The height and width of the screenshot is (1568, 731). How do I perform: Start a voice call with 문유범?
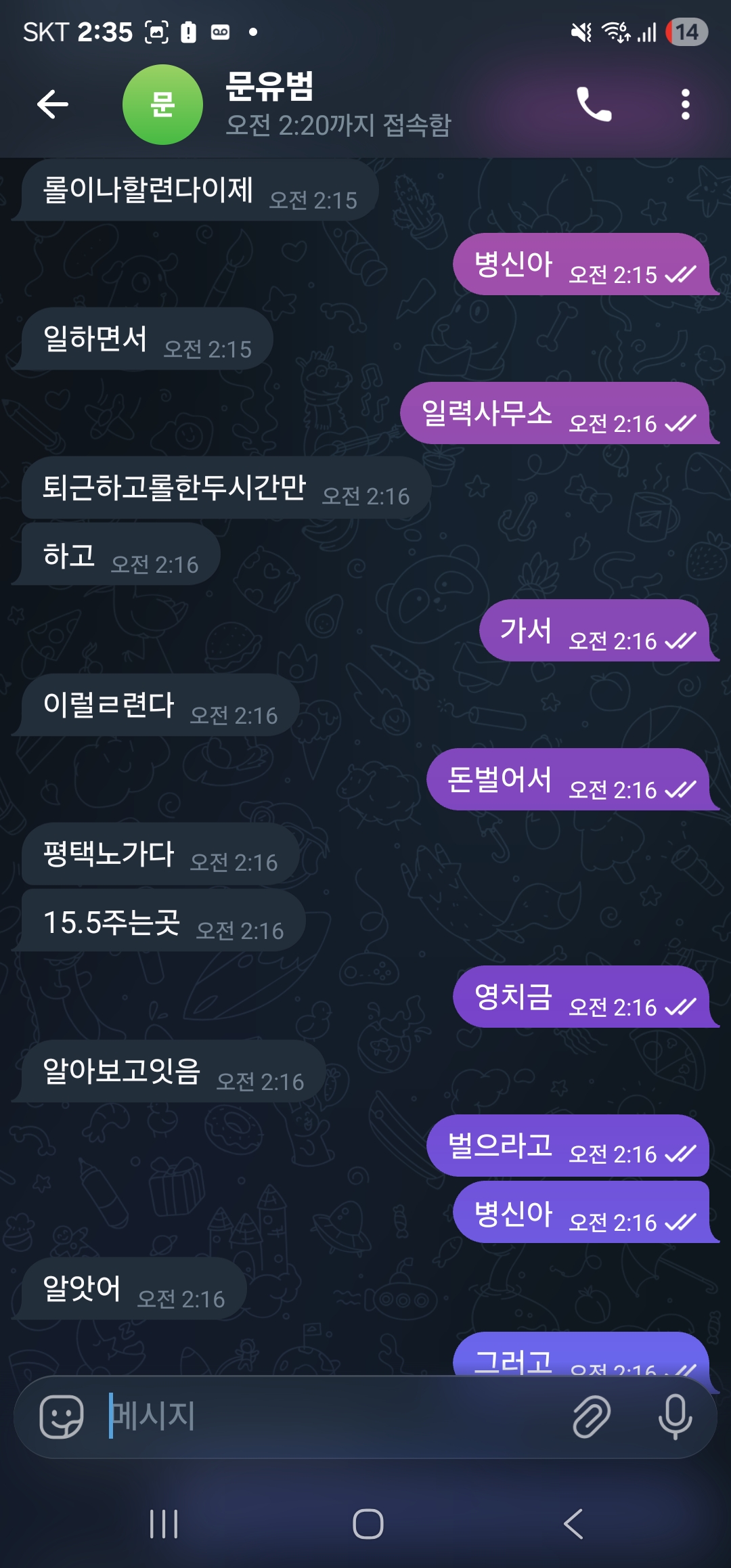coord(594,104)
